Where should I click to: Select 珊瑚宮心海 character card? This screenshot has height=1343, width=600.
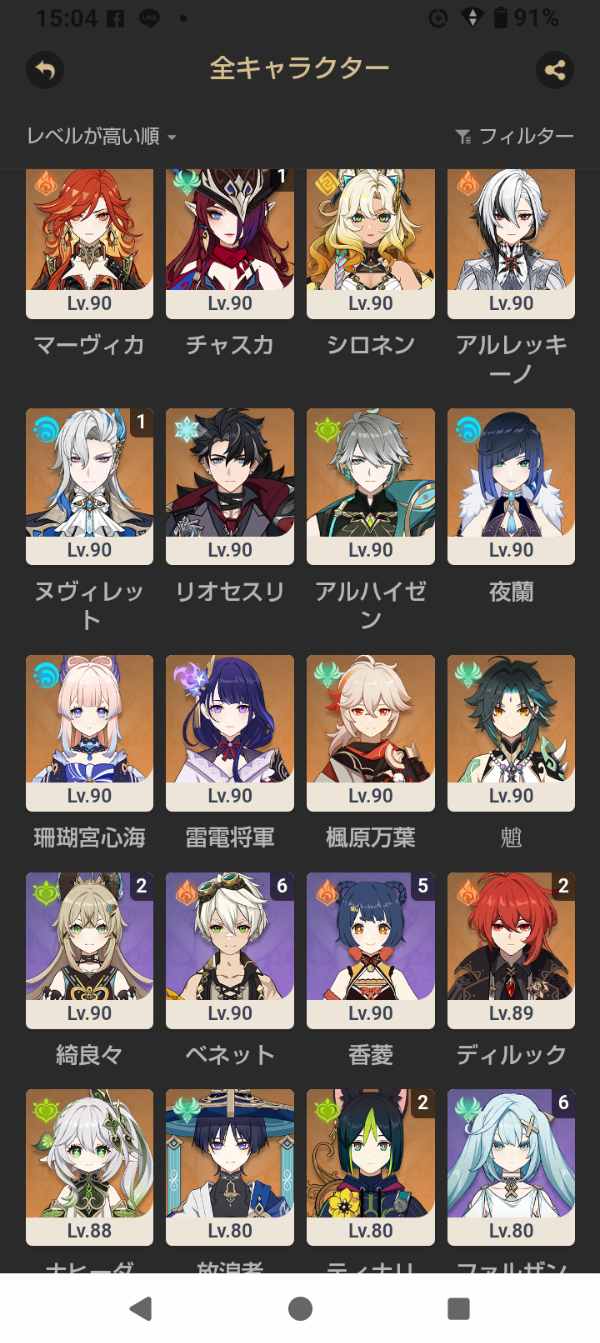(89, 732)
